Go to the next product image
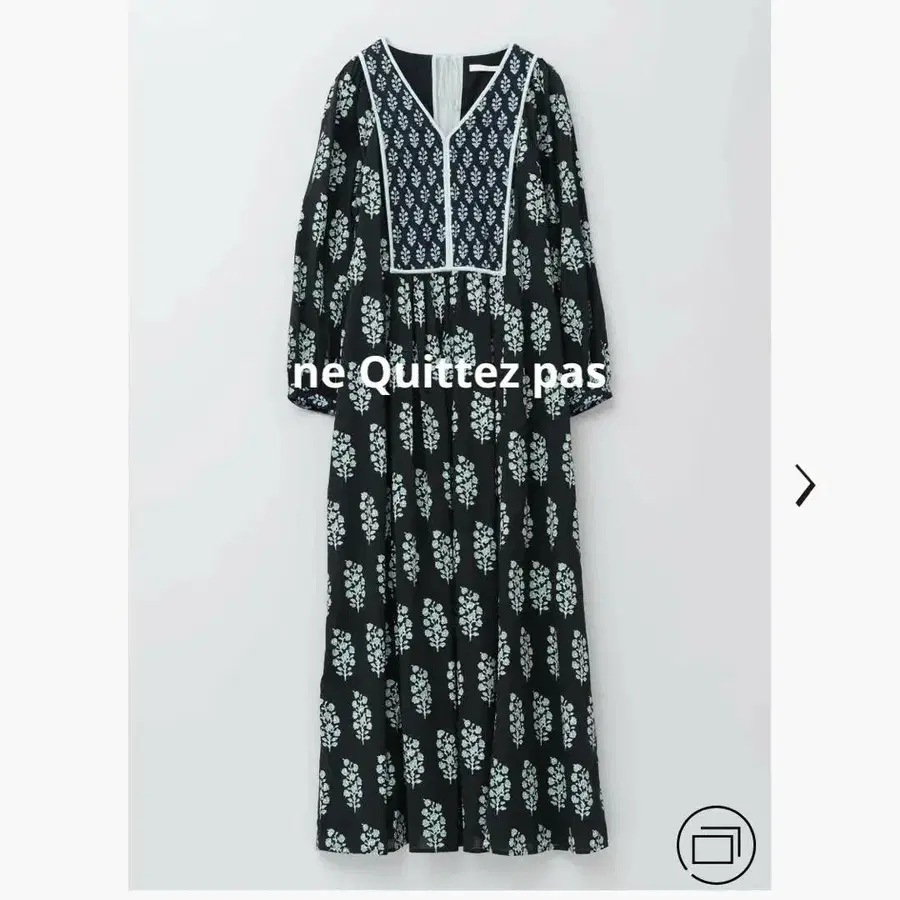Viewport: 900px width, 900px height. [805, 486]
